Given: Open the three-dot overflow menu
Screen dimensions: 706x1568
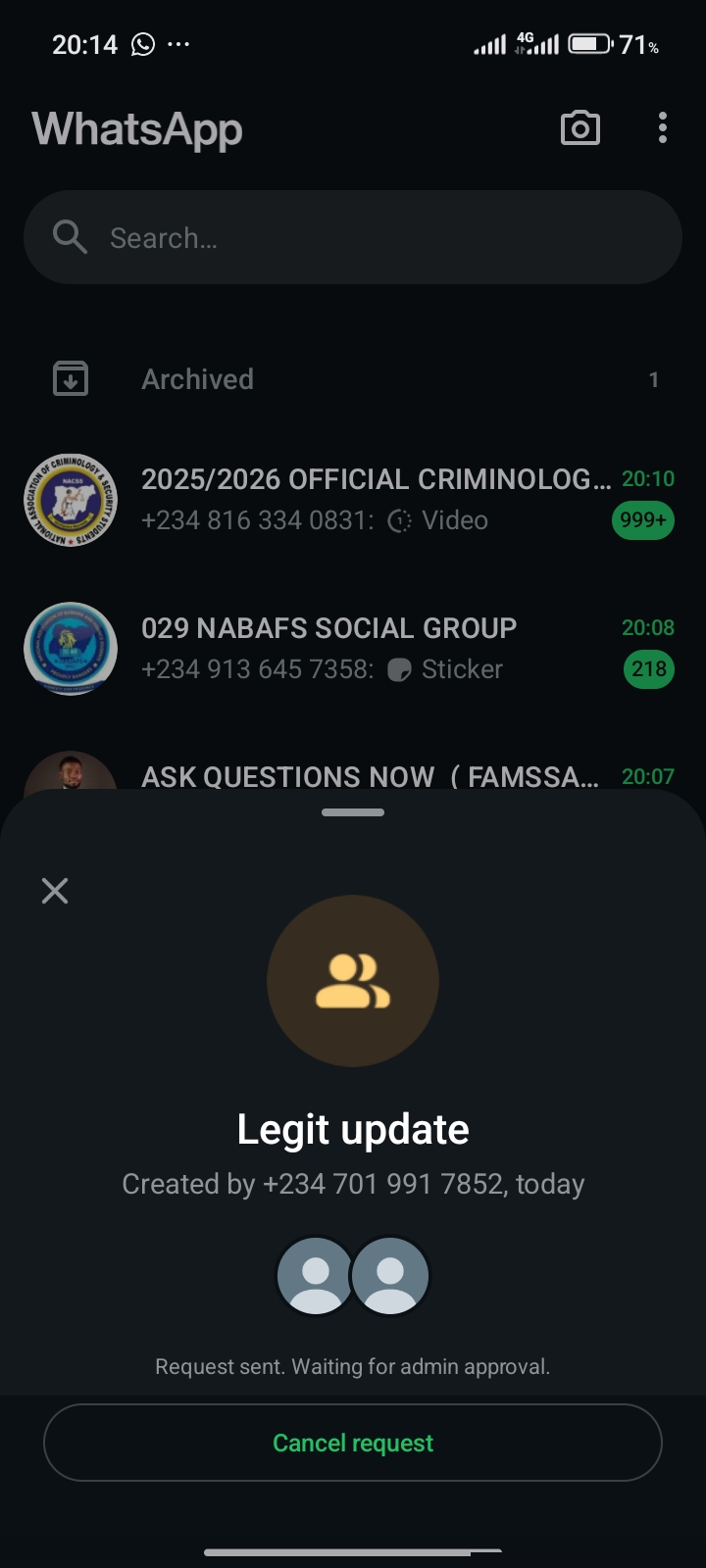Looking at the screenshot, I should pos(663,128).
